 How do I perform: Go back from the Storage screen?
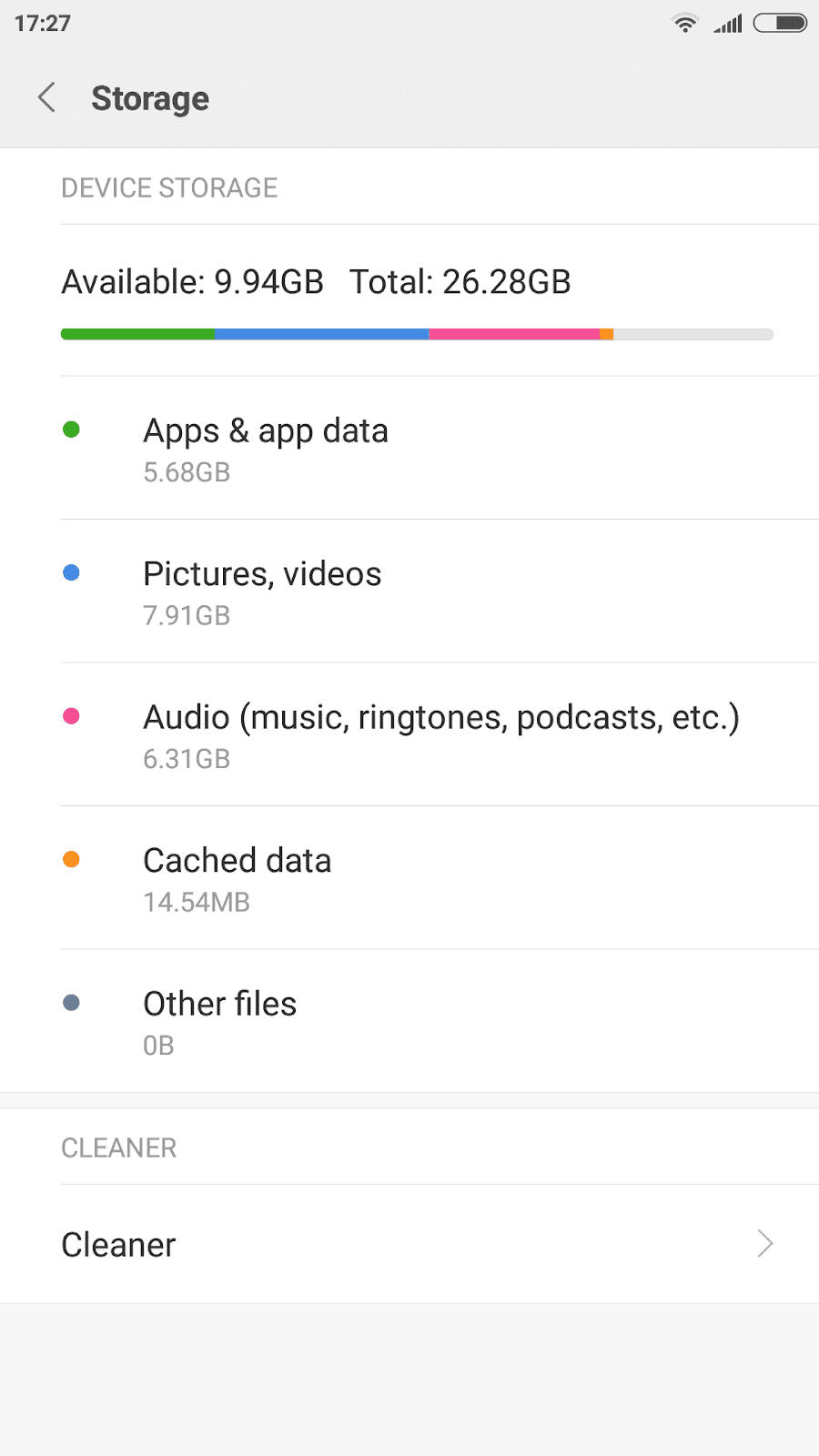point(47,97)
